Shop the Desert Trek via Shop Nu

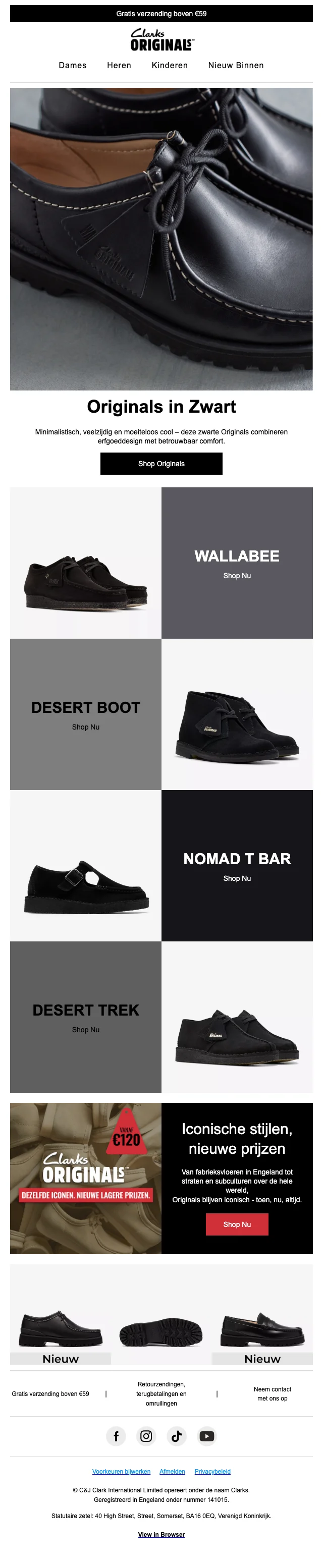[85, 1030]
